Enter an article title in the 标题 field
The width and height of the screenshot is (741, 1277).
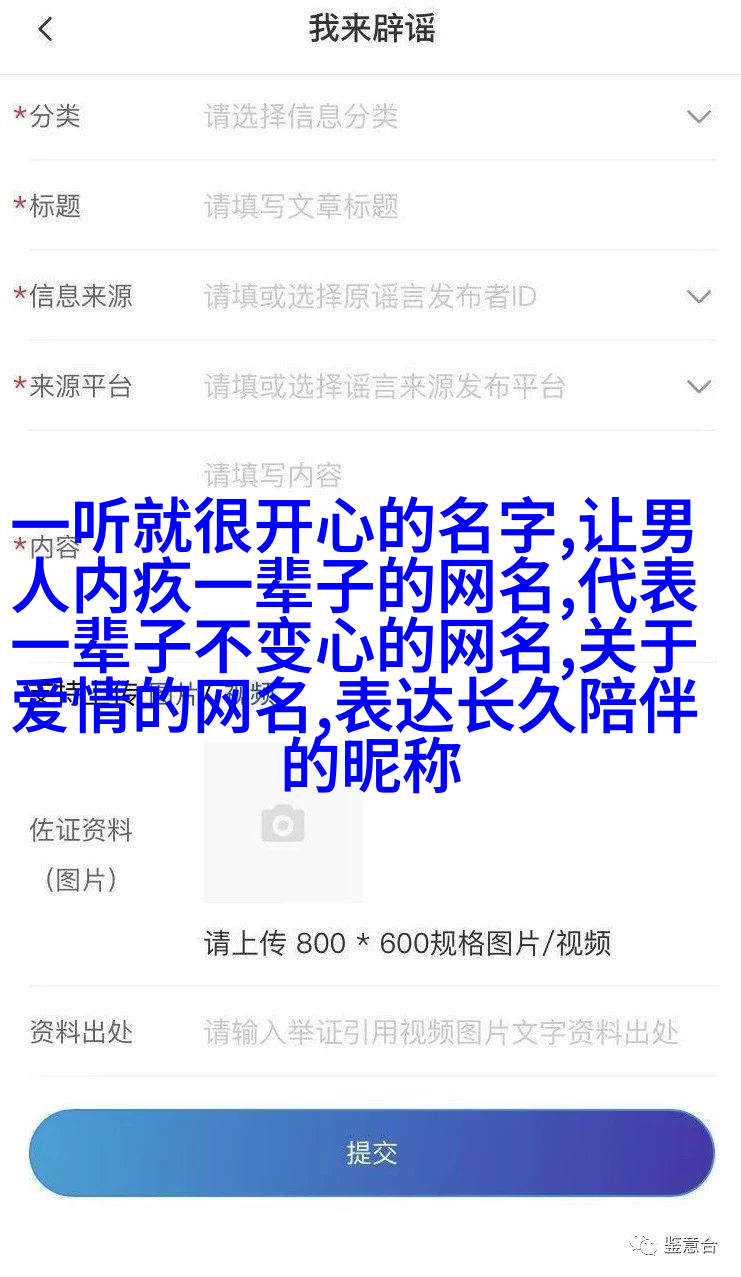point(450,207)
